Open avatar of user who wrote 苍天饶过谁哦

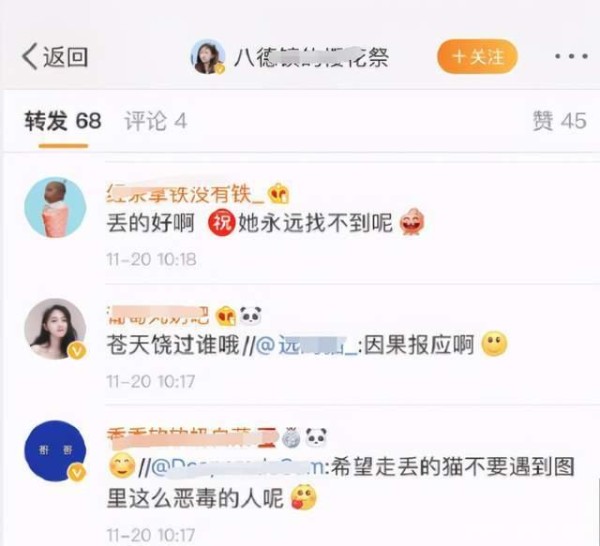point(54,327)
